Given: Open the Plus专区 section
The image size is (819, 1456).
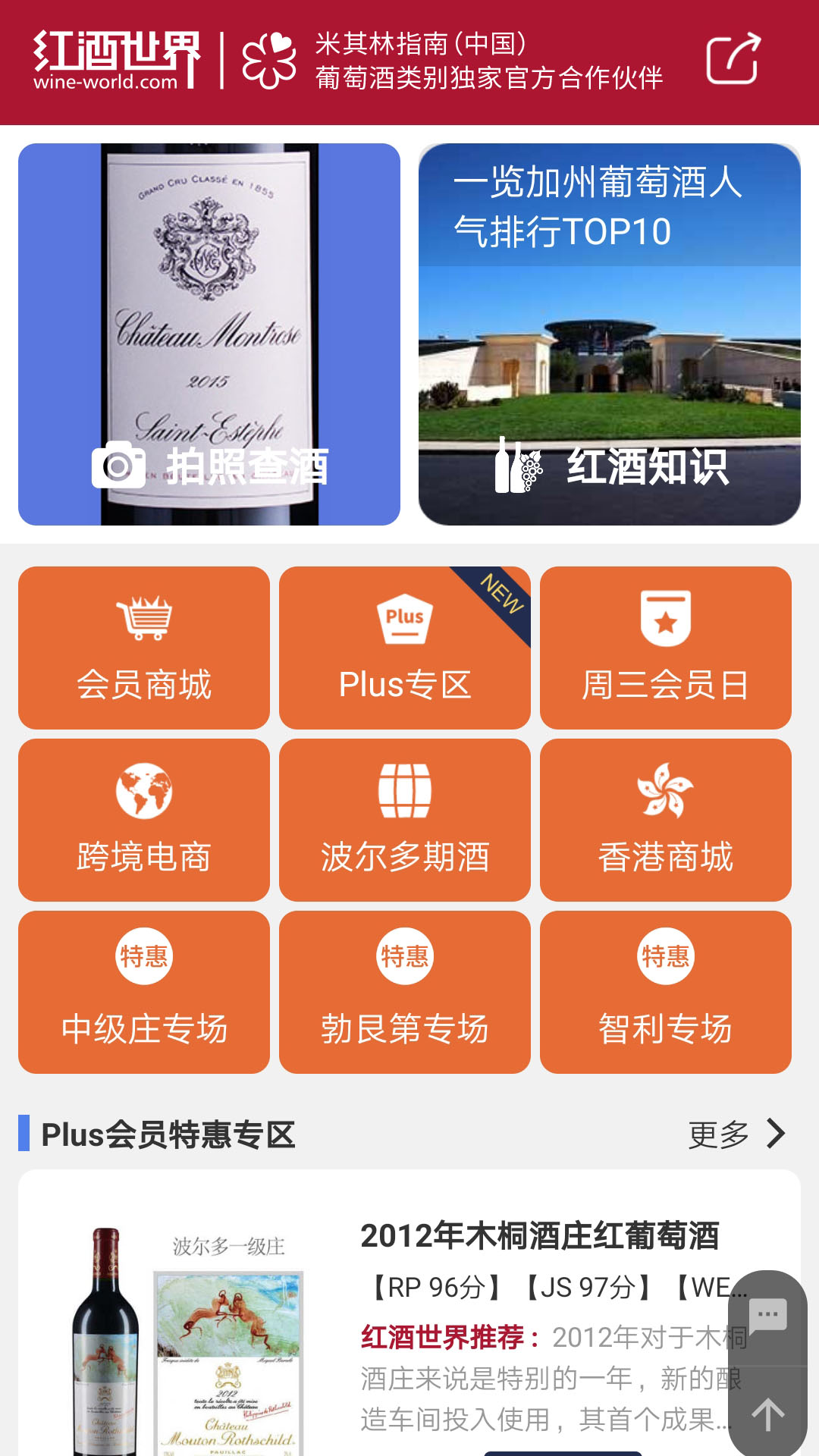Looking at the screenshot, I should (x=405, y=648).
